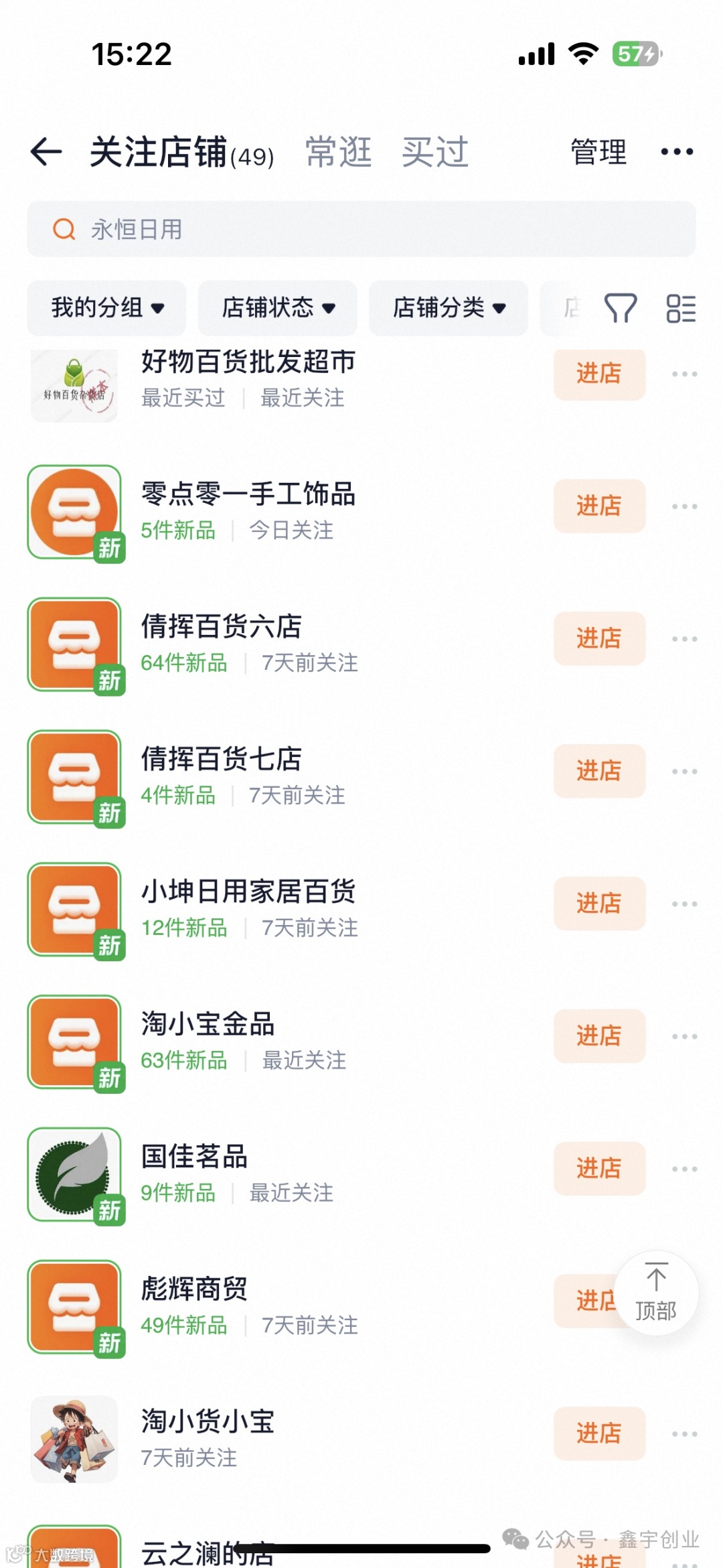Expand the 店铺状态 filter dropdown
This screenshot has width=723, height=1568.
click(277, 308)
